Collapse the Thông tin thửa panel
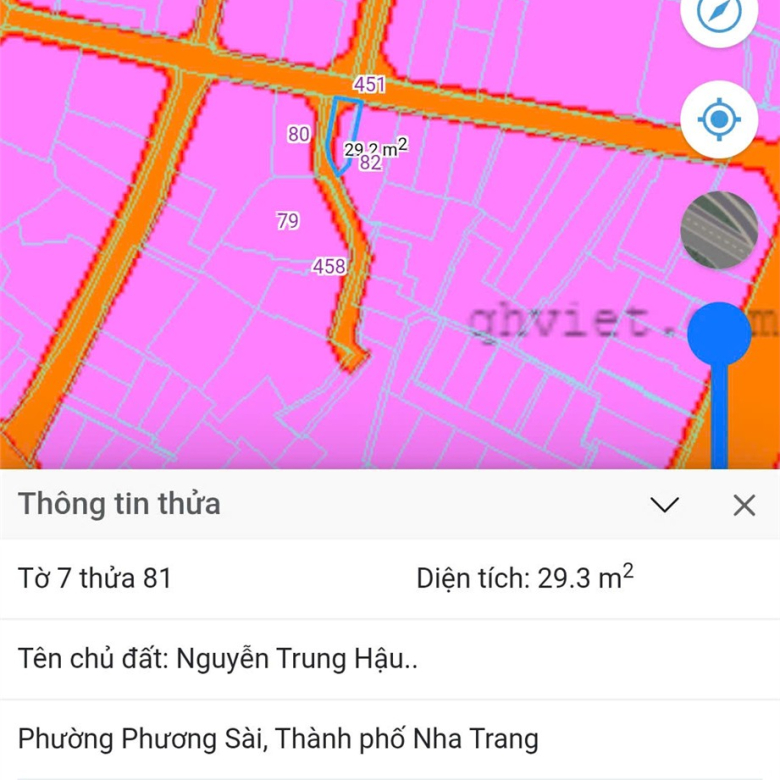This screenshot has height=780, width=780. [x=665, y=505]
